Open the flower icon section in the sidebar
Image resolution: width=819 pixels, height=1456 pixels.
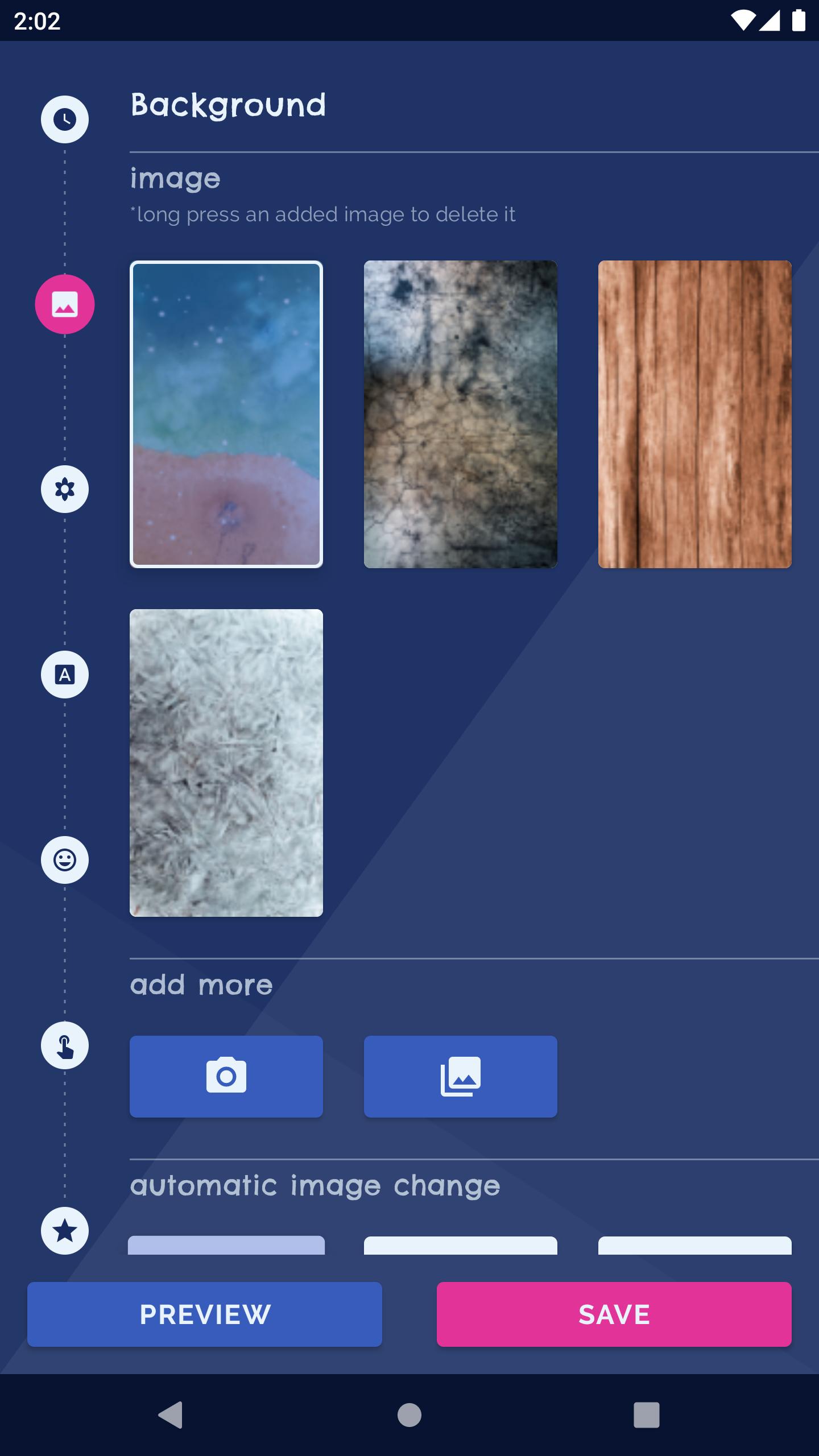click(x=65, y=489)
